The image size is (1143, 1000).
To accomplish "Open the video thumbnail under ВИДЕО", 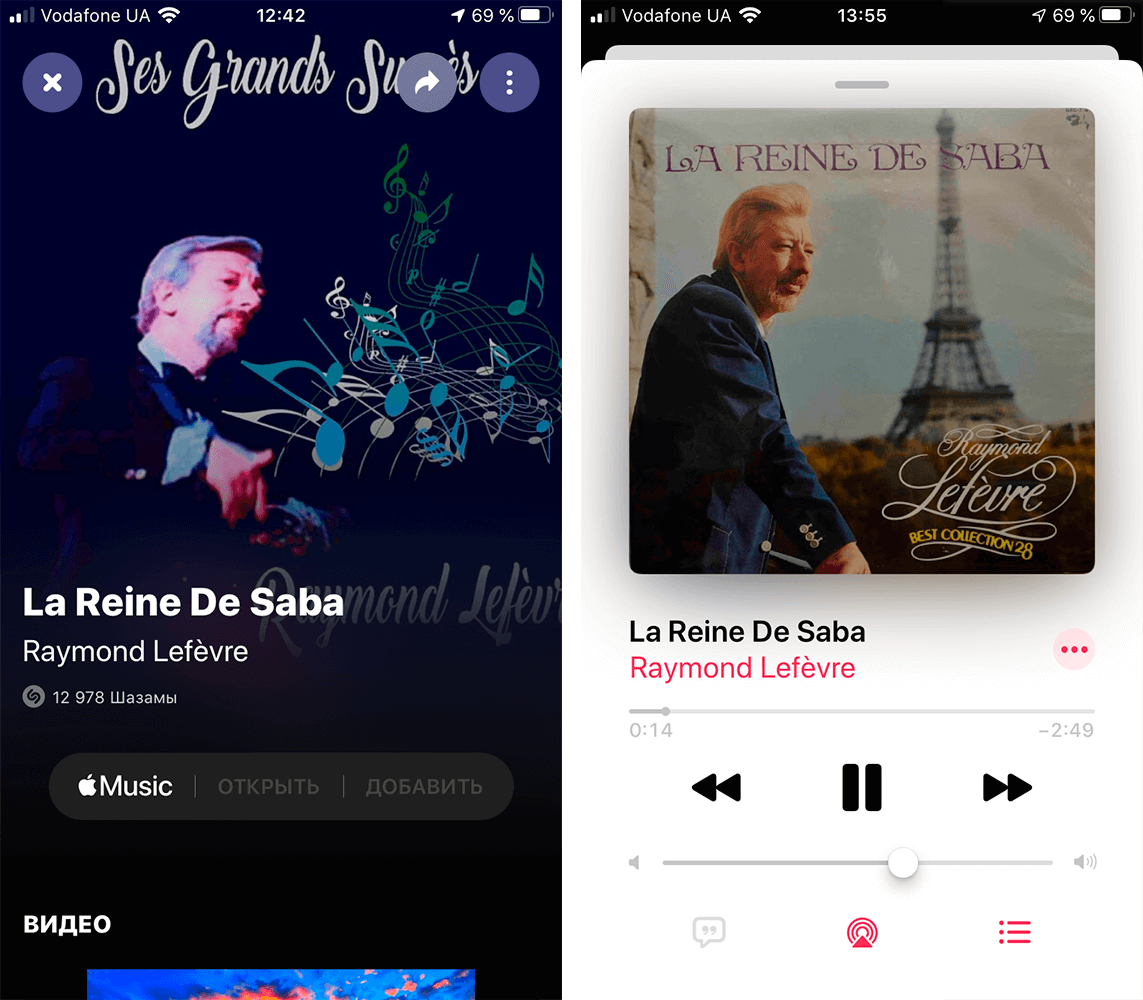I will [x=280, y=984].
